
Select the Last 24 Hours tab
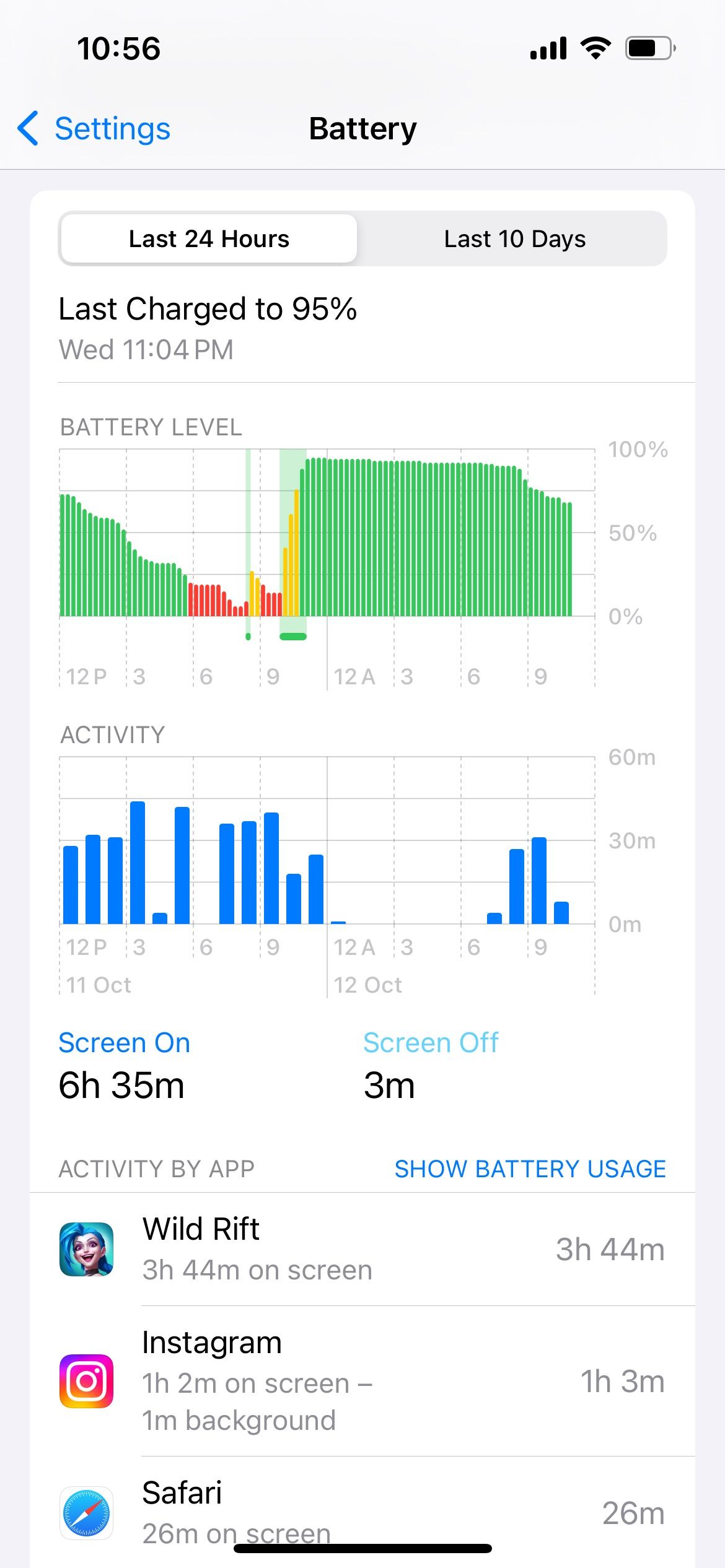click(x=209, y=239)
